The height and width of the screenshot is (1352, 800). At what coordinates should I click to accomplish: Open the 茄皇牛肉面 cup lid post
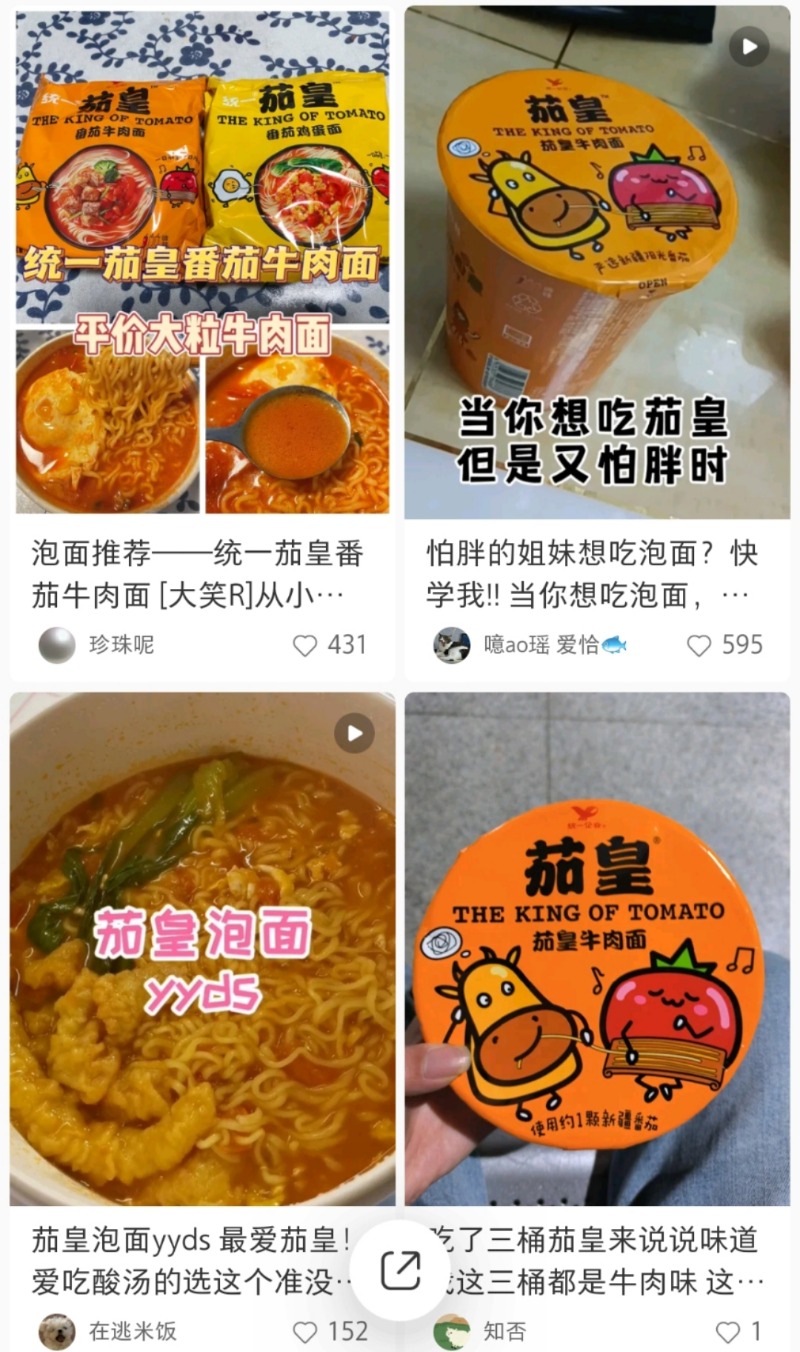coord(597,948)
